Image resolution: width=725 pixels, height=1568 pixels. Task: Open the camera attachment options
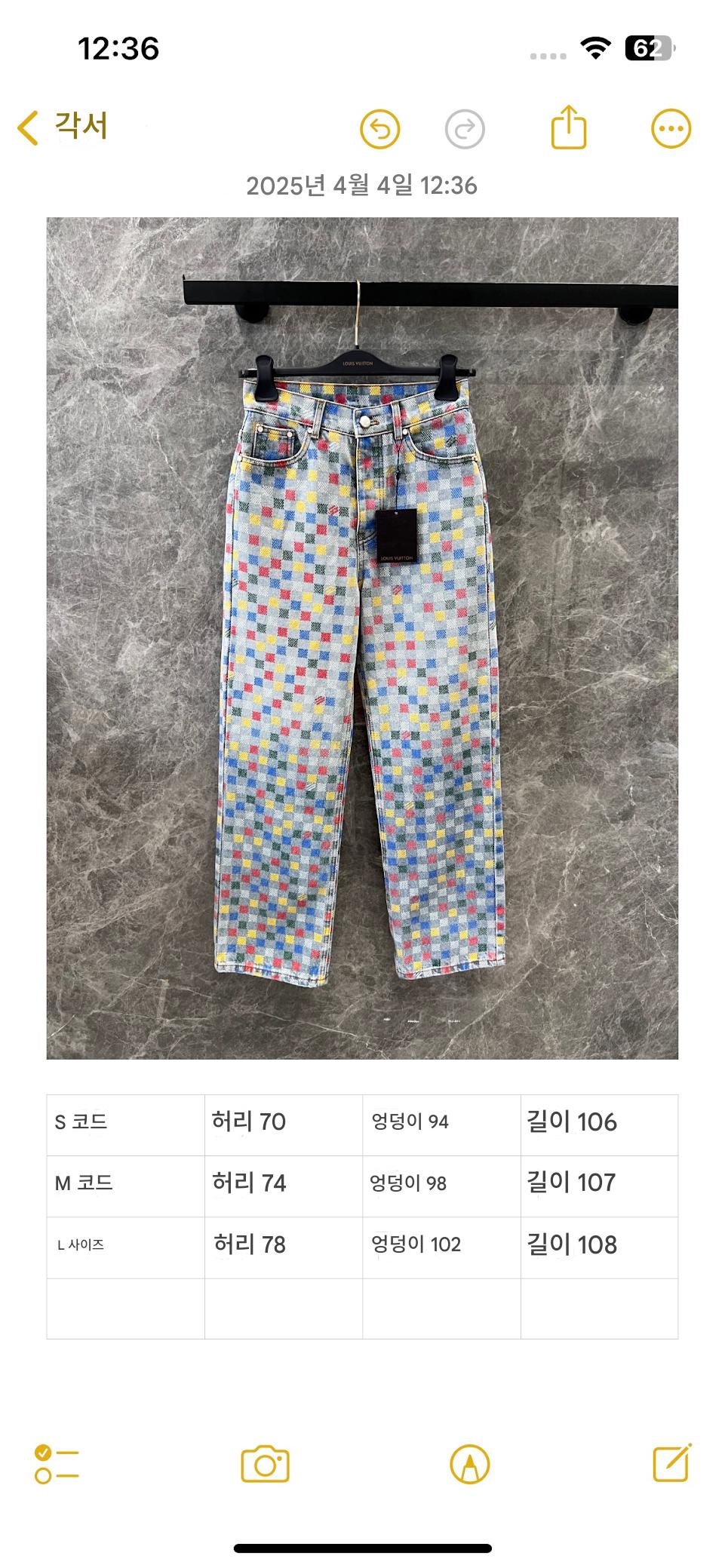pos(265,1464)
